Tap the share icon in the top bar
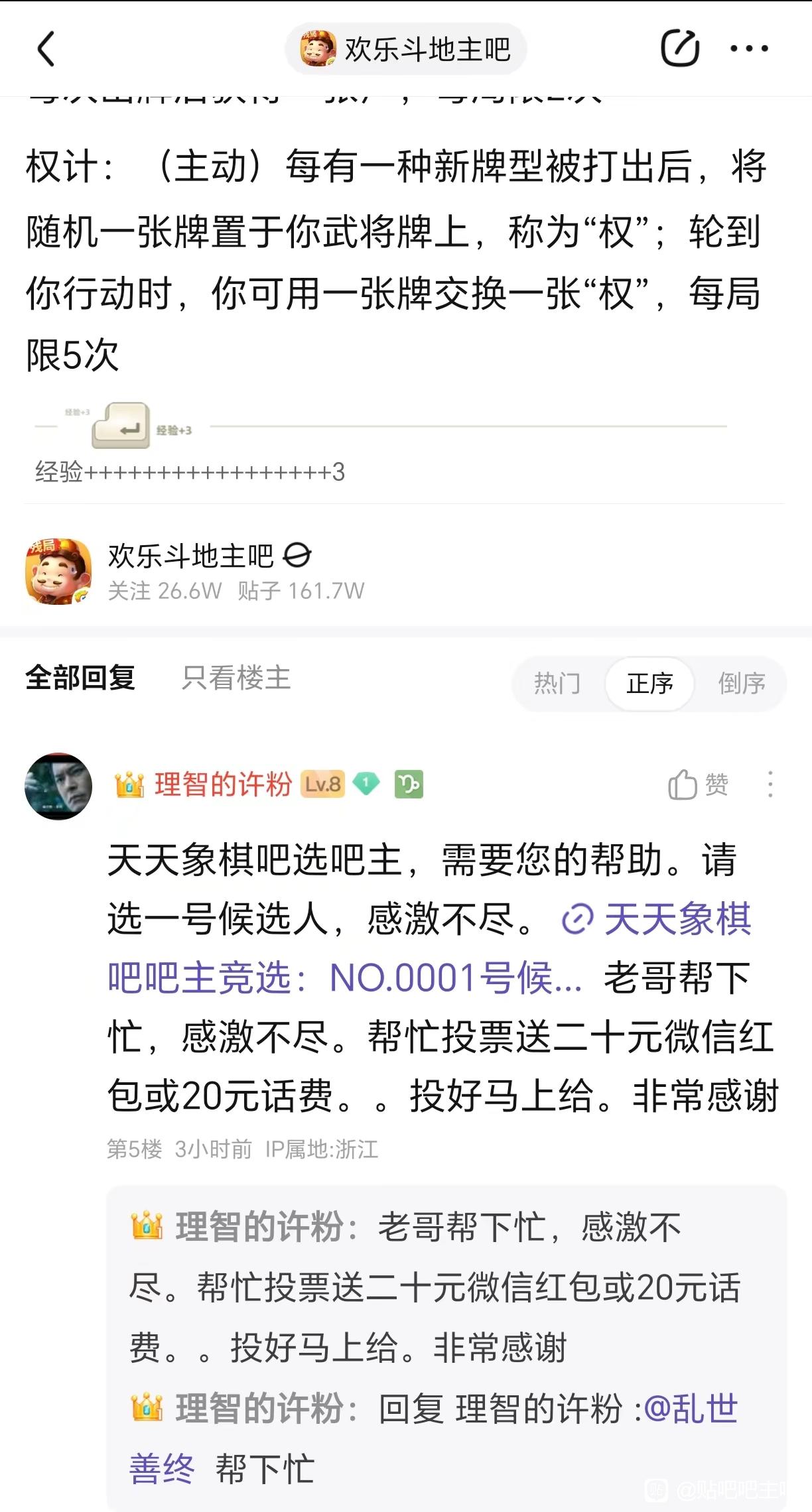Image resolution: width=812 pixels, height=1512 pixels. tap(680, 48)
